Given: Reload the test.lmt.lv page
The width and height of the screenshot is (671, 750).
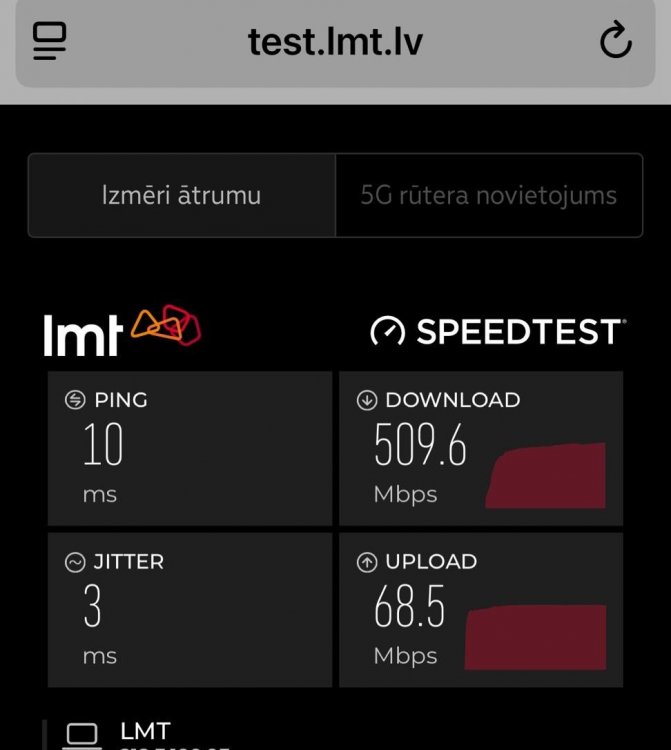Looking at the screenshot, I should point(615,41).
